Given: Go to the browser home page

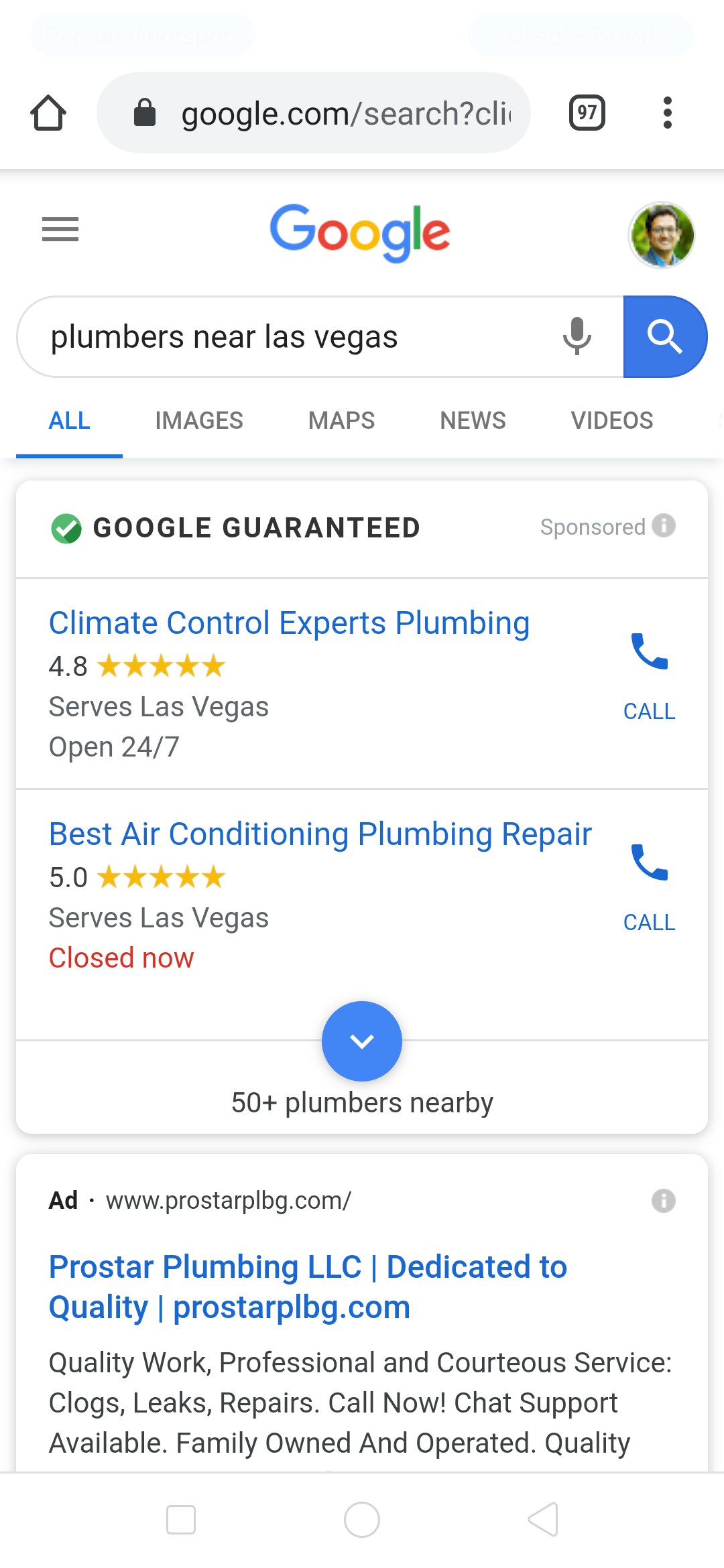Looking at the screenshot, I should coord(48,113).
